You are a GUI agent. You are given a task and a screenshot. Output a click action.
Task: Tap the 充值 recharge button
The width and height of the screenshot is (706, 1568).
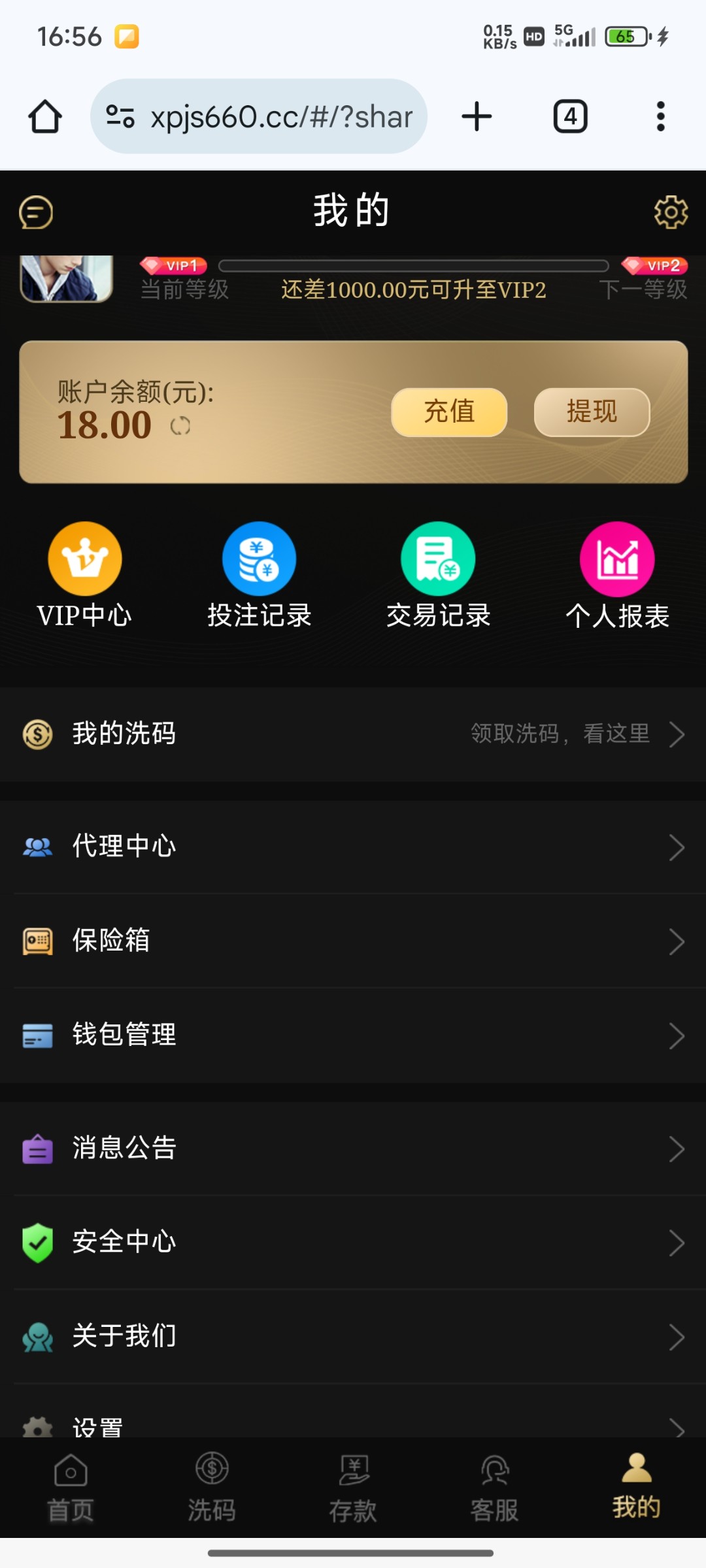(449, 412)
